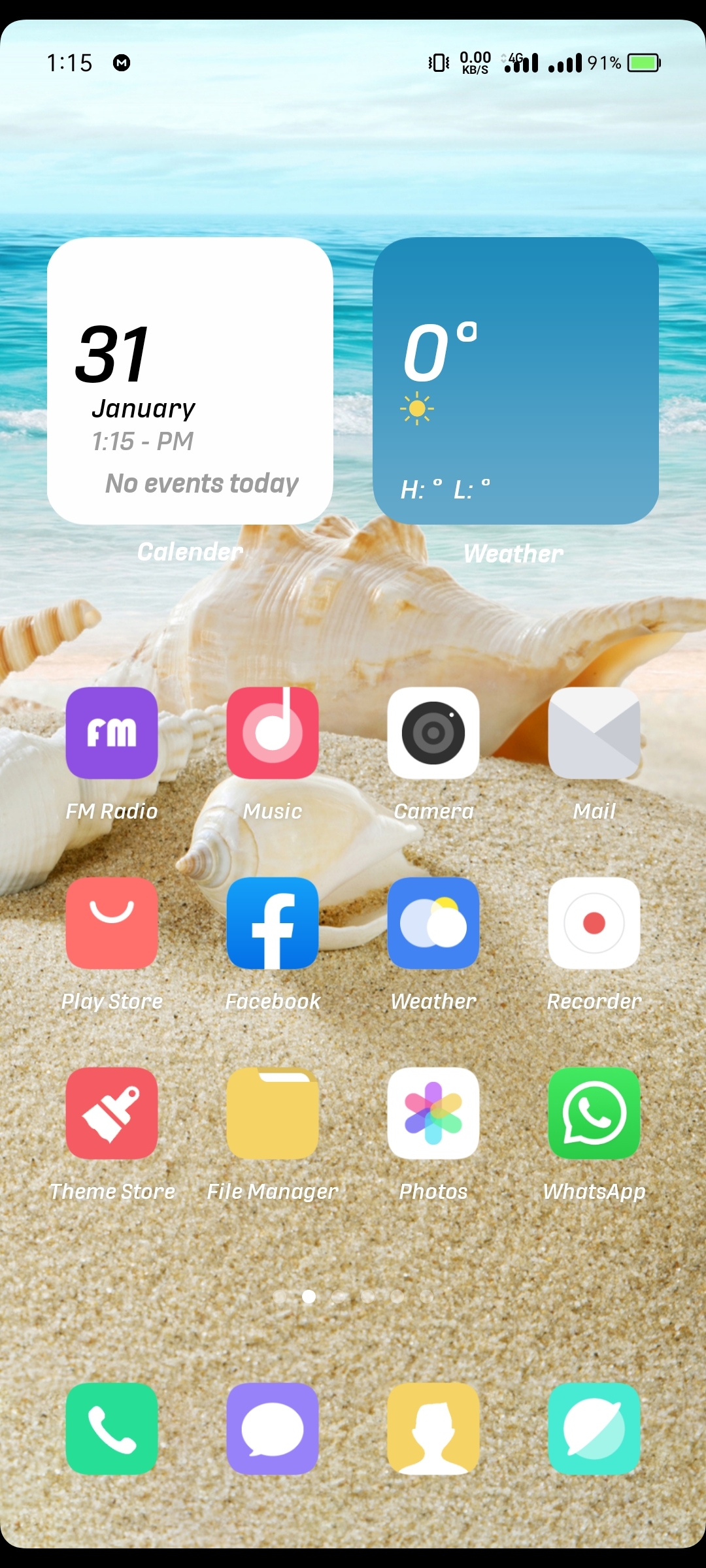The width and height of the screenshot is (706, 1568).
Task: Open Contacts in the dock
Action: pyautogui.click(x=433, y=1429)
